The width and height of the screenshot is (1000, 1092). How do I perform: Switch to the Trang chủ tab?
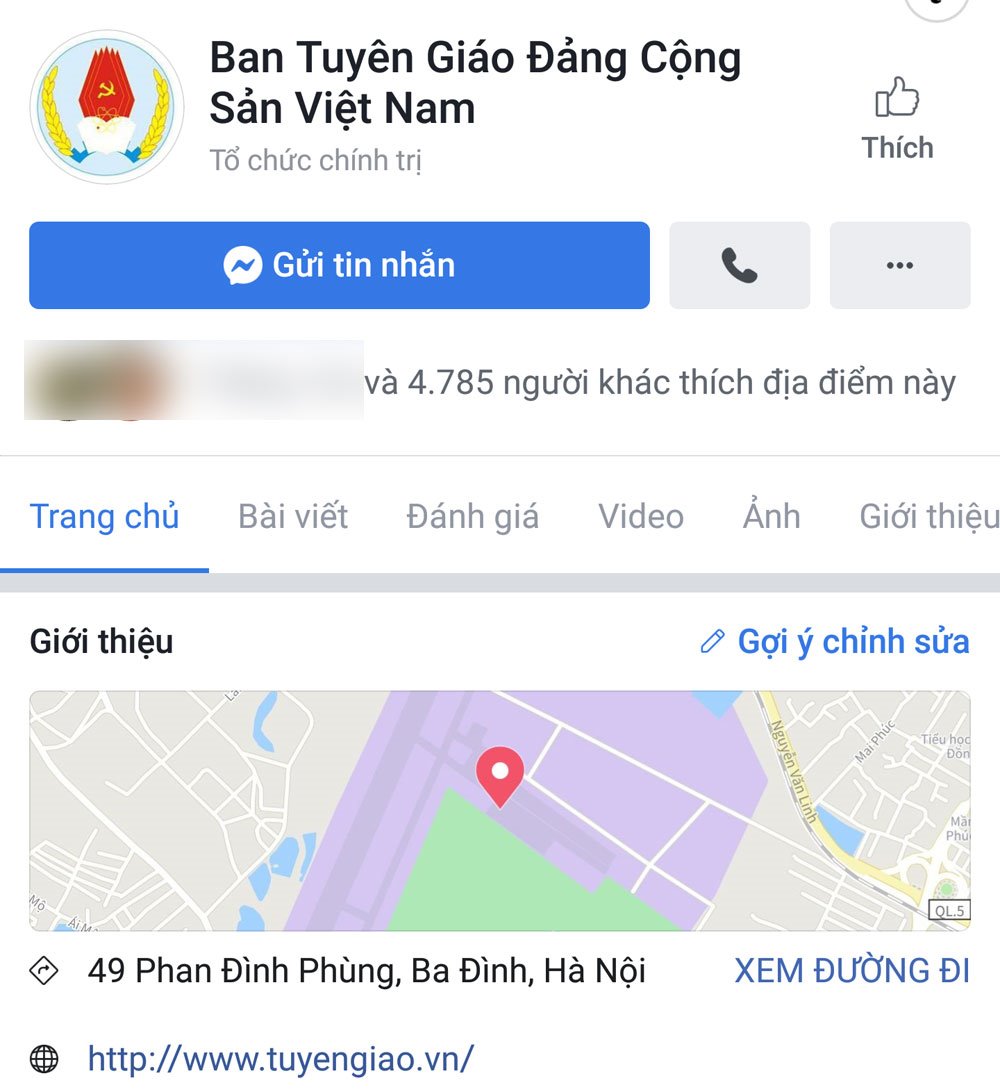pos(104,516)
